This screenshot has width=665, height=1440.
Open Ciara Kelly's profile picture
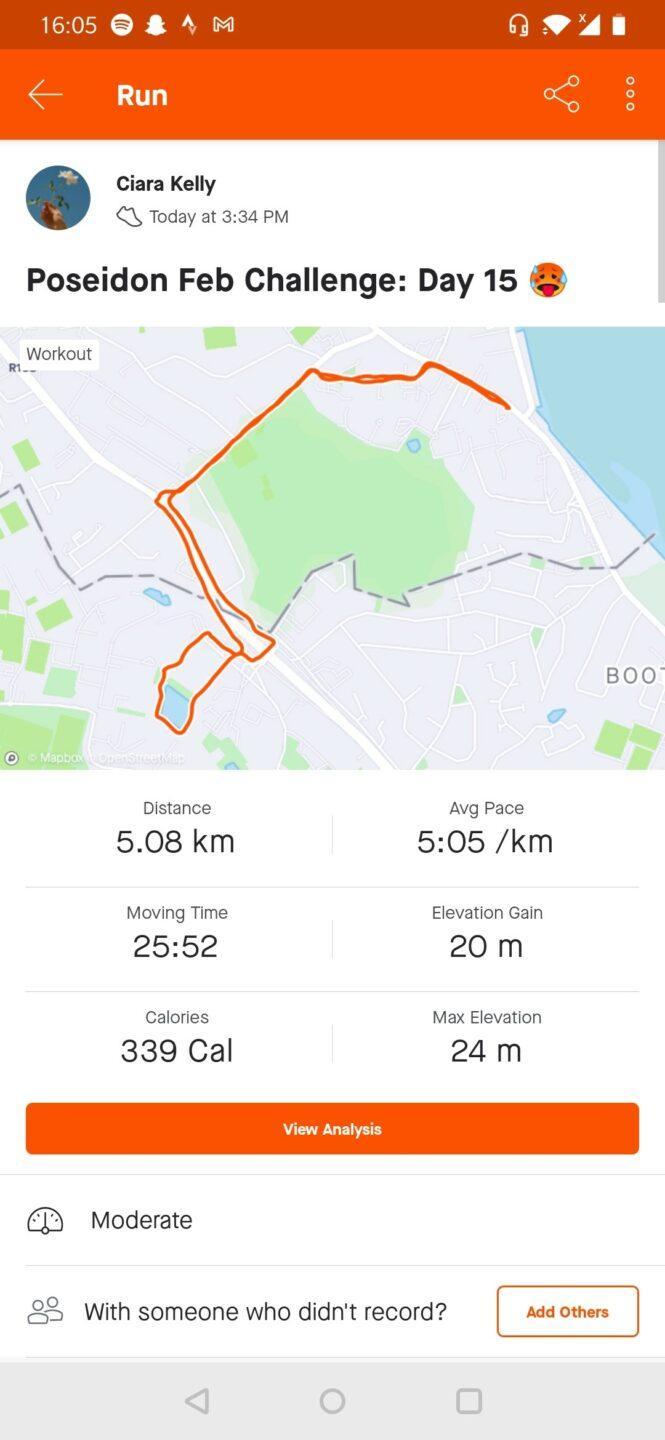[x=58, y=198]
